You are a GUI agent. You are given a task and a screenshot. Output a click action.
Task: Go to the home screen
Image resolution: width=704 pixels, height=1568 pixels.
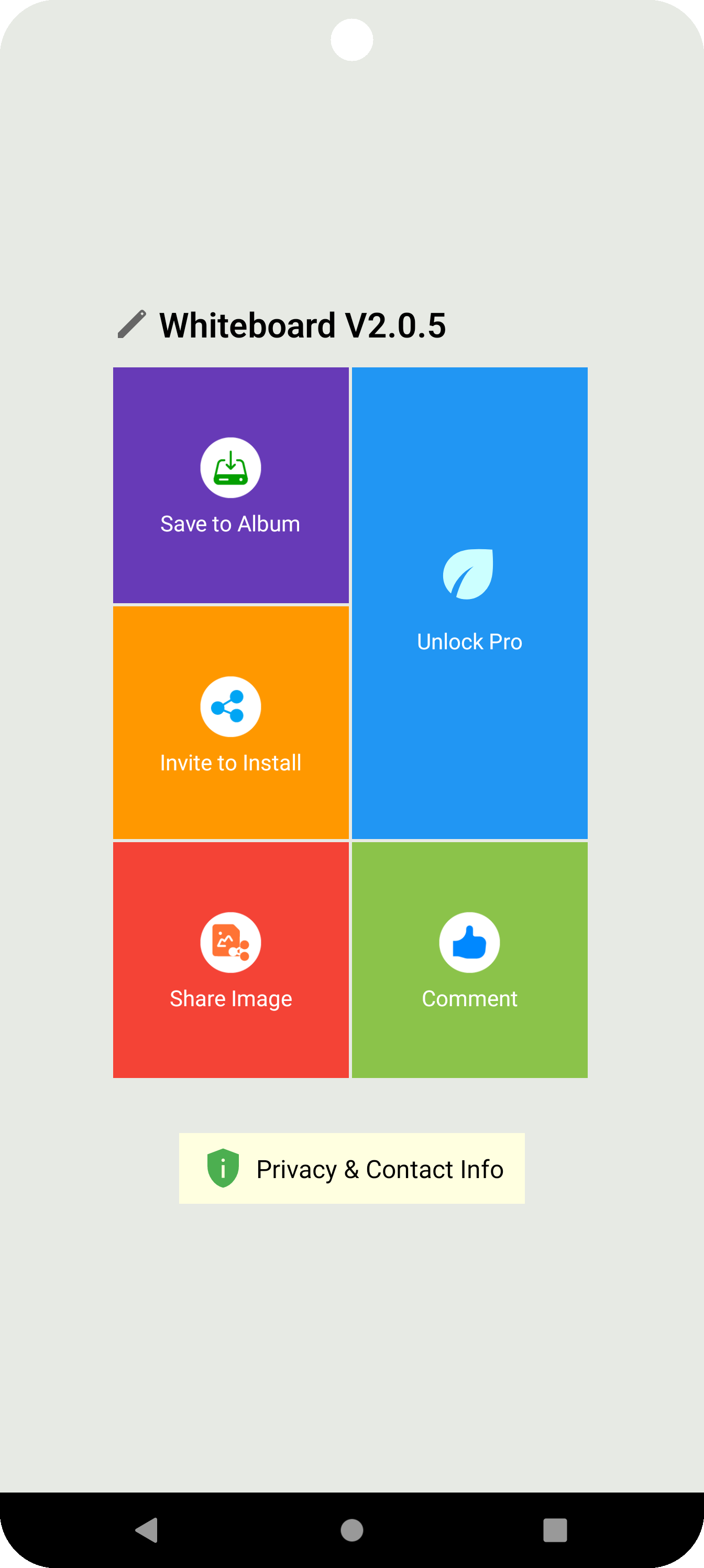coord(351,1530)
